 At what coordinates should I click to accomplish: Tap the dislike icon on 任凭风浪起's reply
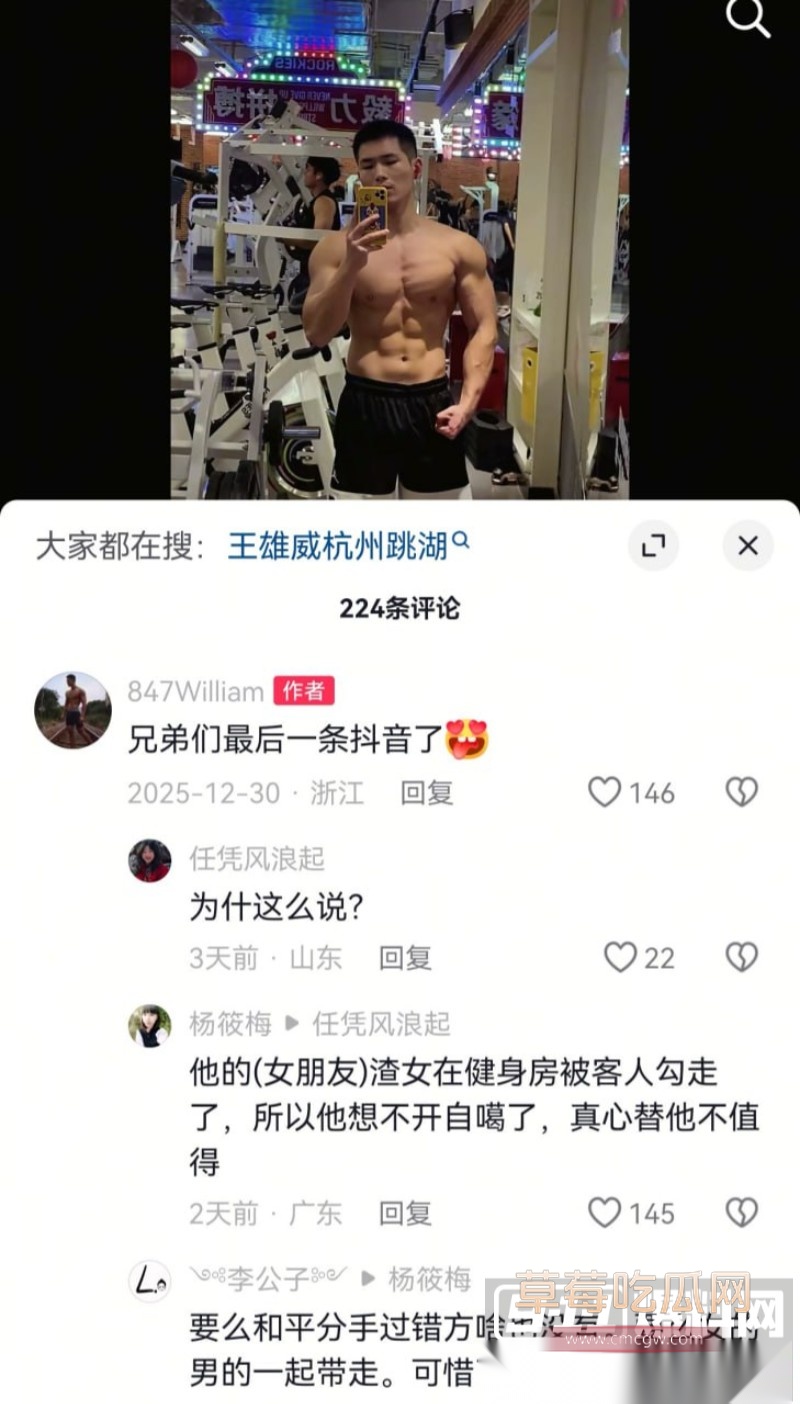pyautogui.click(x=740, y=958)
